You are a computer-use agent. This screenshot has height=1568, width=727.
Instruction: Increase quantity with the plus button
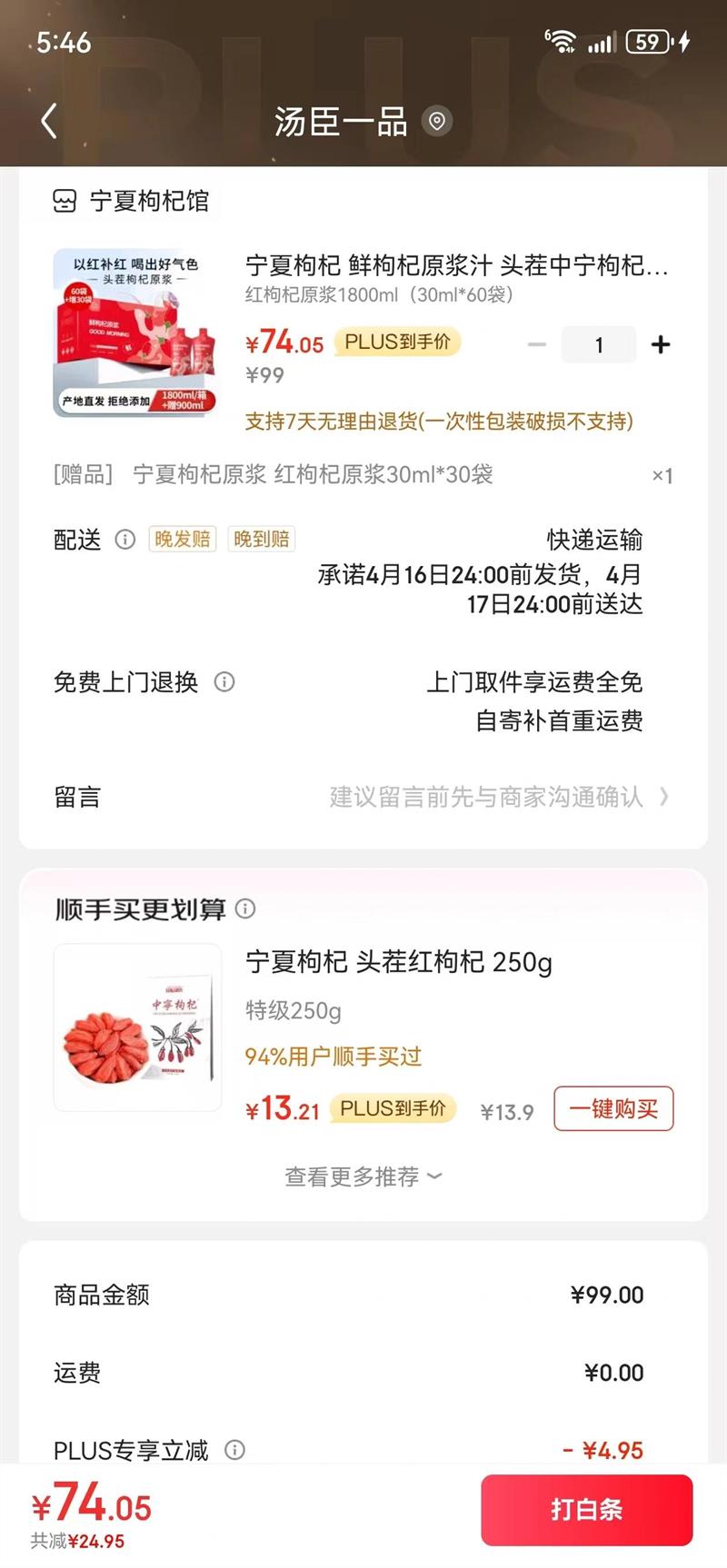[x=661, y=344]
